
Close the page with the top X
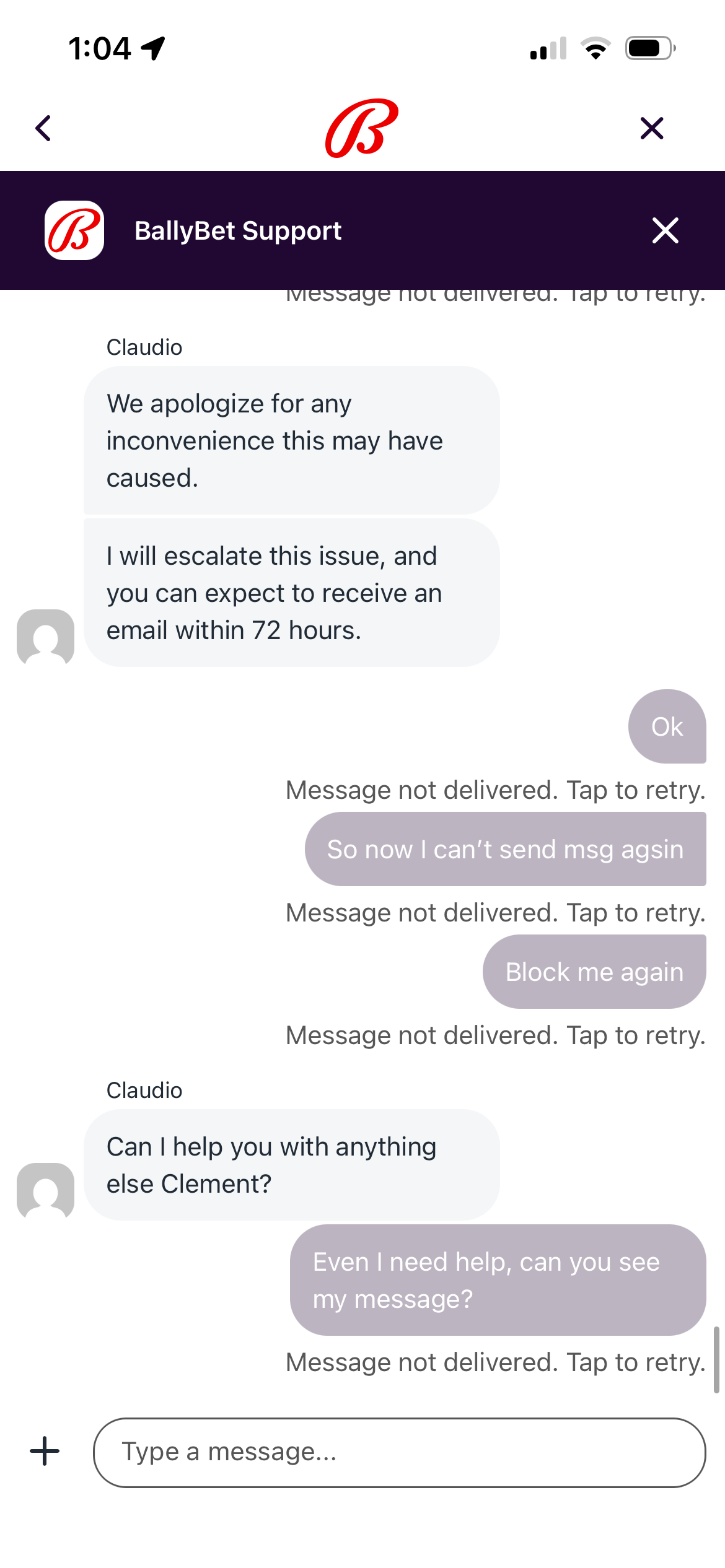651,128
